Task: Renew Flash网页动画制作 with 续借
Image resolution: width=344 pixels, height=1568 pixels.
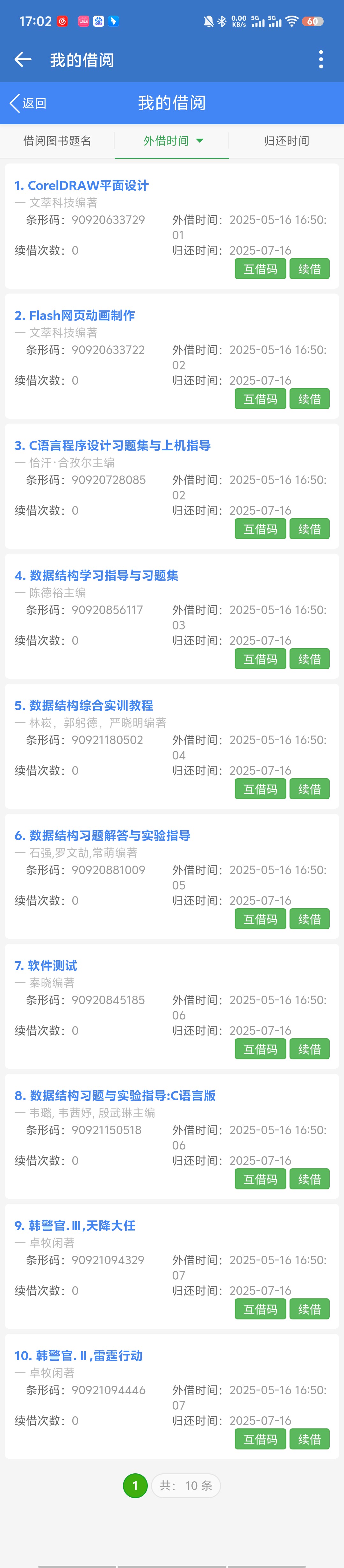Action: (309, 399)
